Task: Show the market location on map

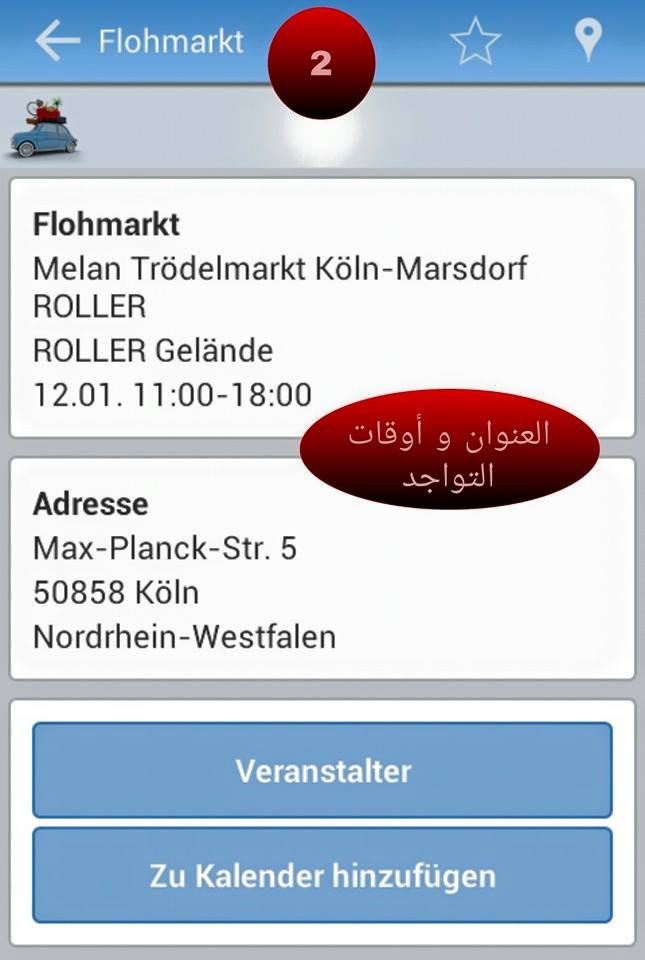Action: click(x=589, y=41)
